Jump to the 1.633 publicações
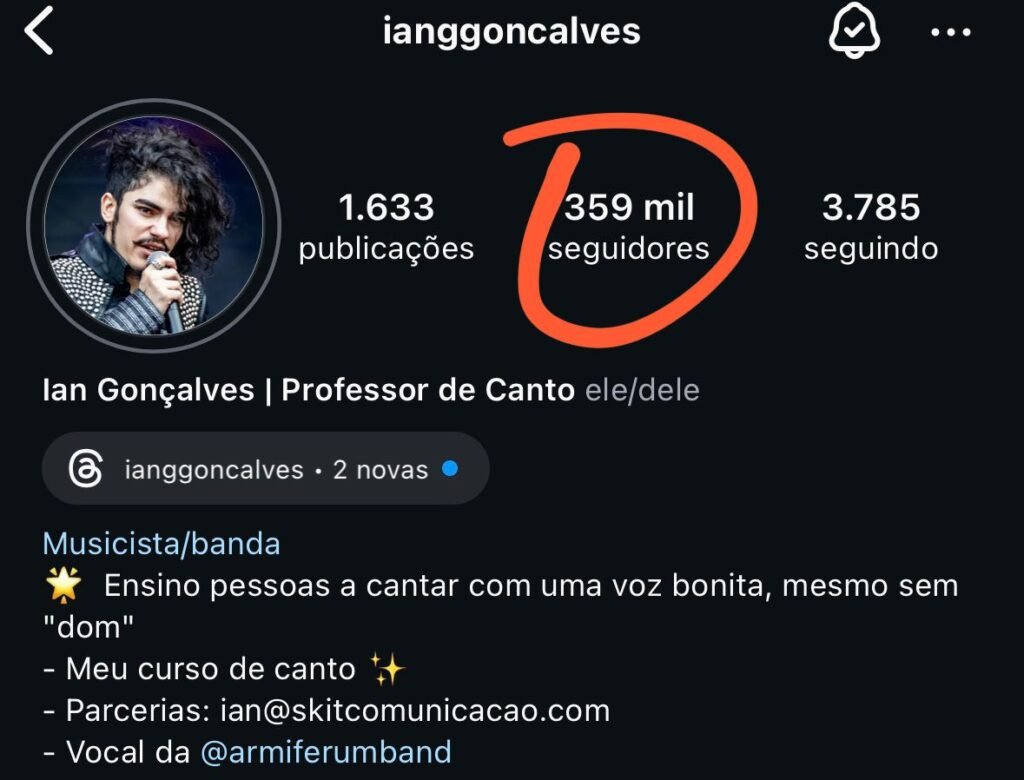This screenshot has width=1024, height=780. [386, 227]
